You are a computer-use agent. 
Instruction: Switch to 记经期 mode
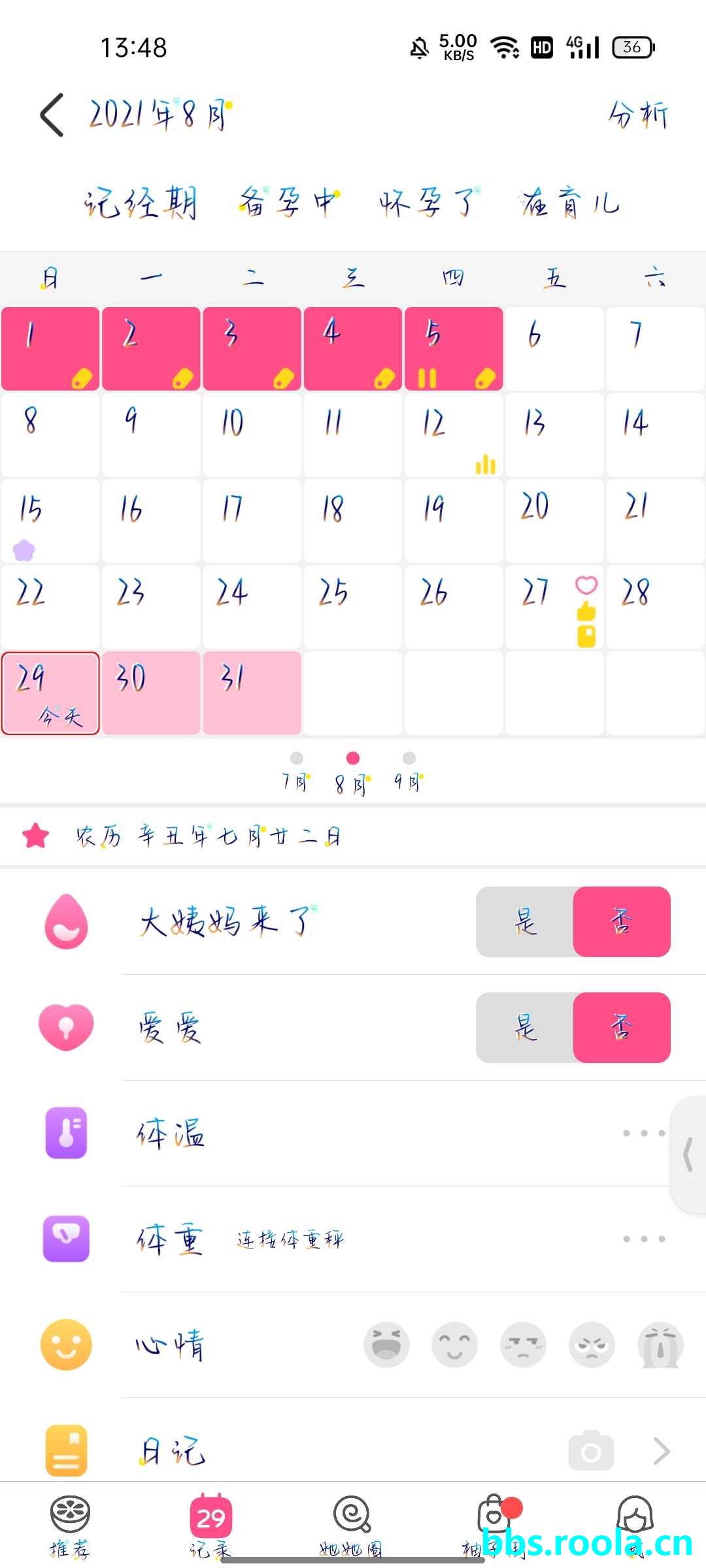pyautogui.click(x=141, y=203)
